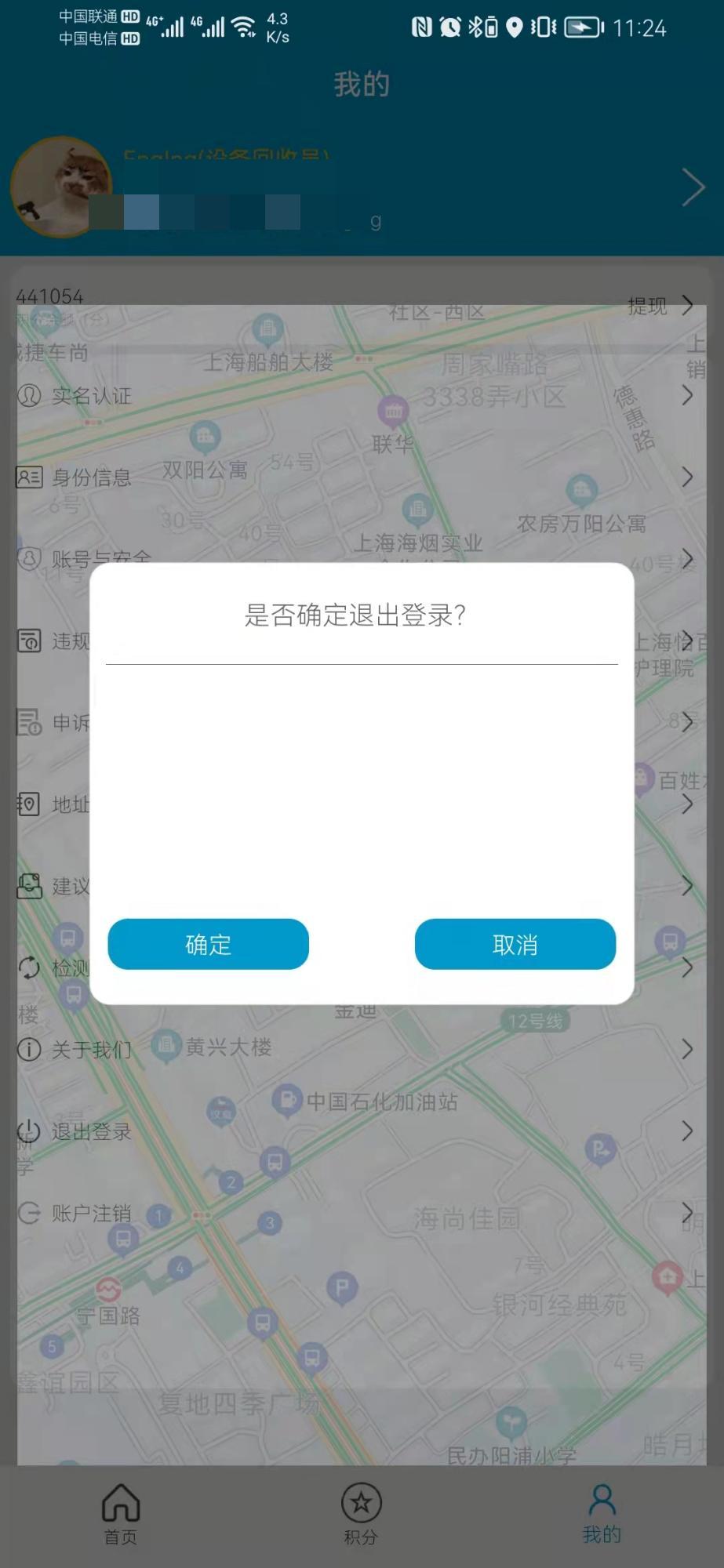The height and width of the screenshot is (1568, 724).
Task: Tap the 退出登录 row
Action: click(91, 1131)
